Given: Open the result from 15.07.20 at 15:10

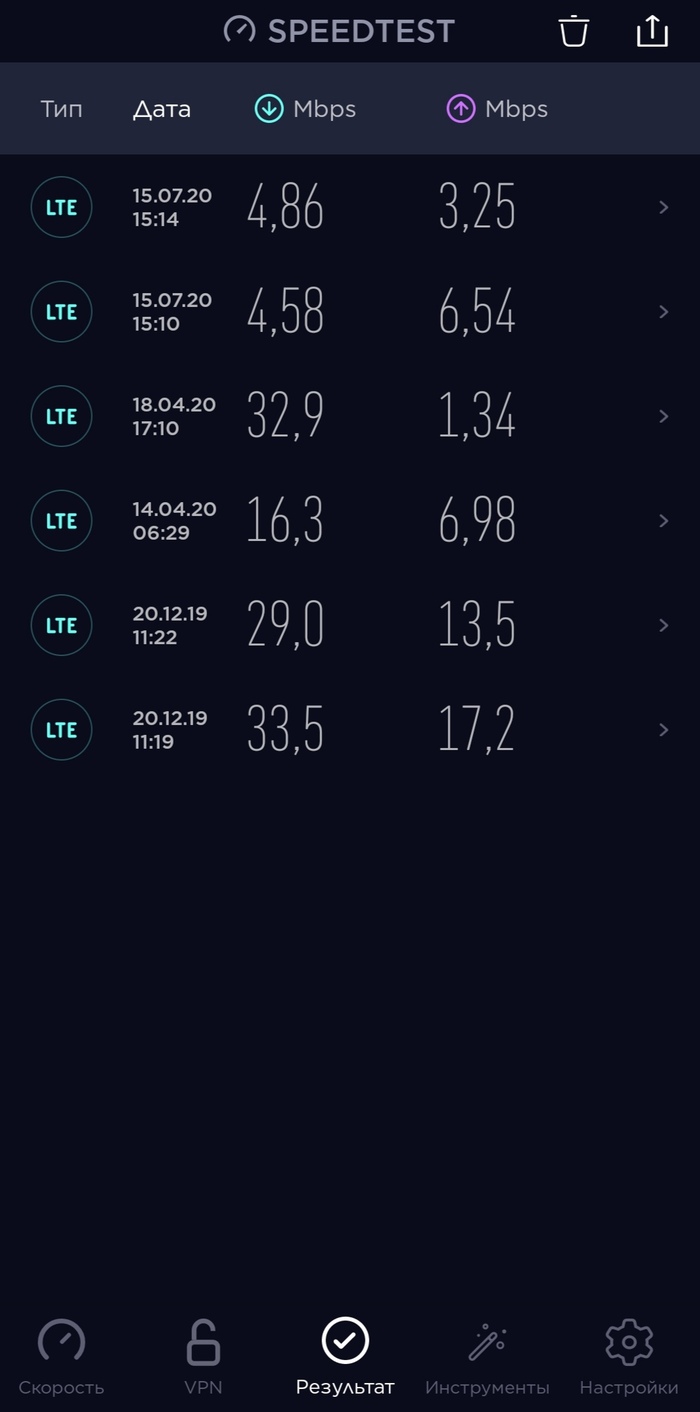Looking at the screenshot, I should (350, 312).
